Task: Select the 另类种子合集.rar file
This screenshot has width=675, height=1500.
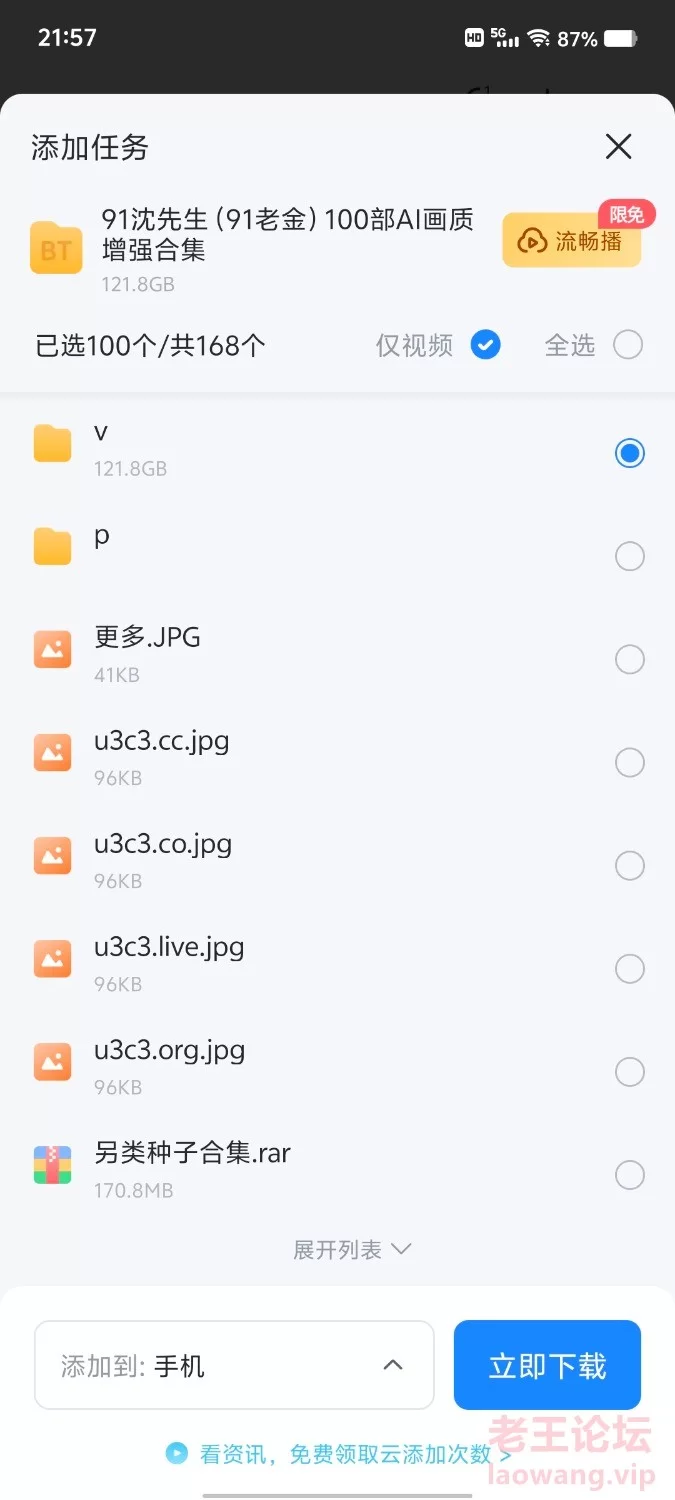Action: [630, 1175]
